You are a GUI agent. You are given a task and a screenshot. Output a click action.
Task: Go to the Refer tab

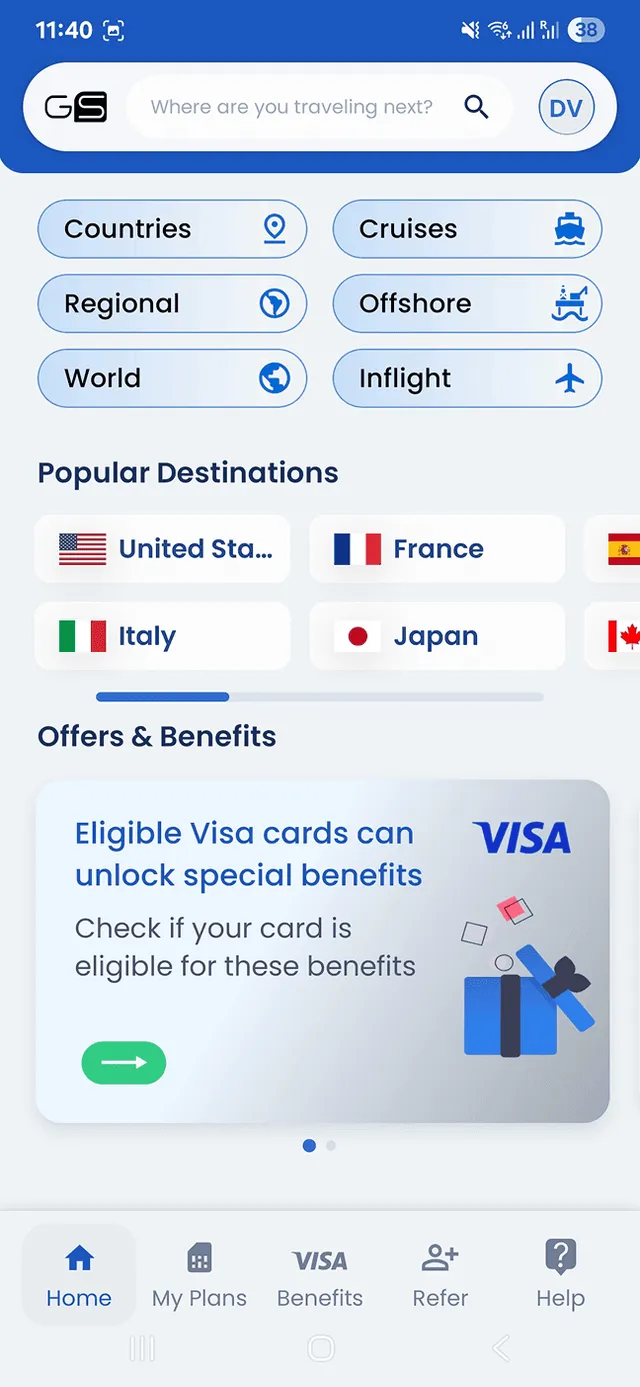coord(440,1276)
